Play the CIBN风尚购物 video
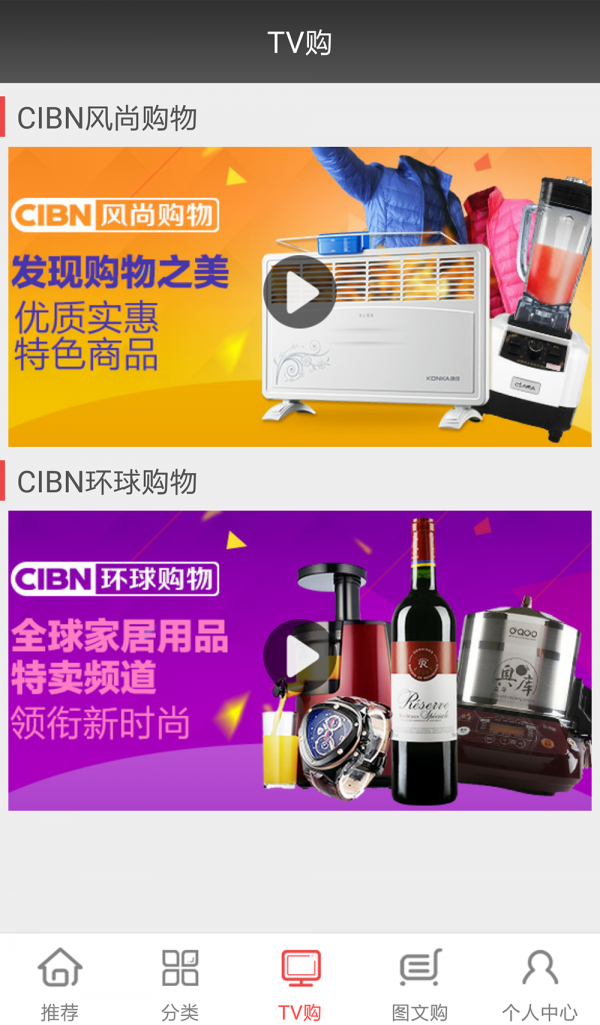This screenshot has width=600, height=1025. pos(299,292)
